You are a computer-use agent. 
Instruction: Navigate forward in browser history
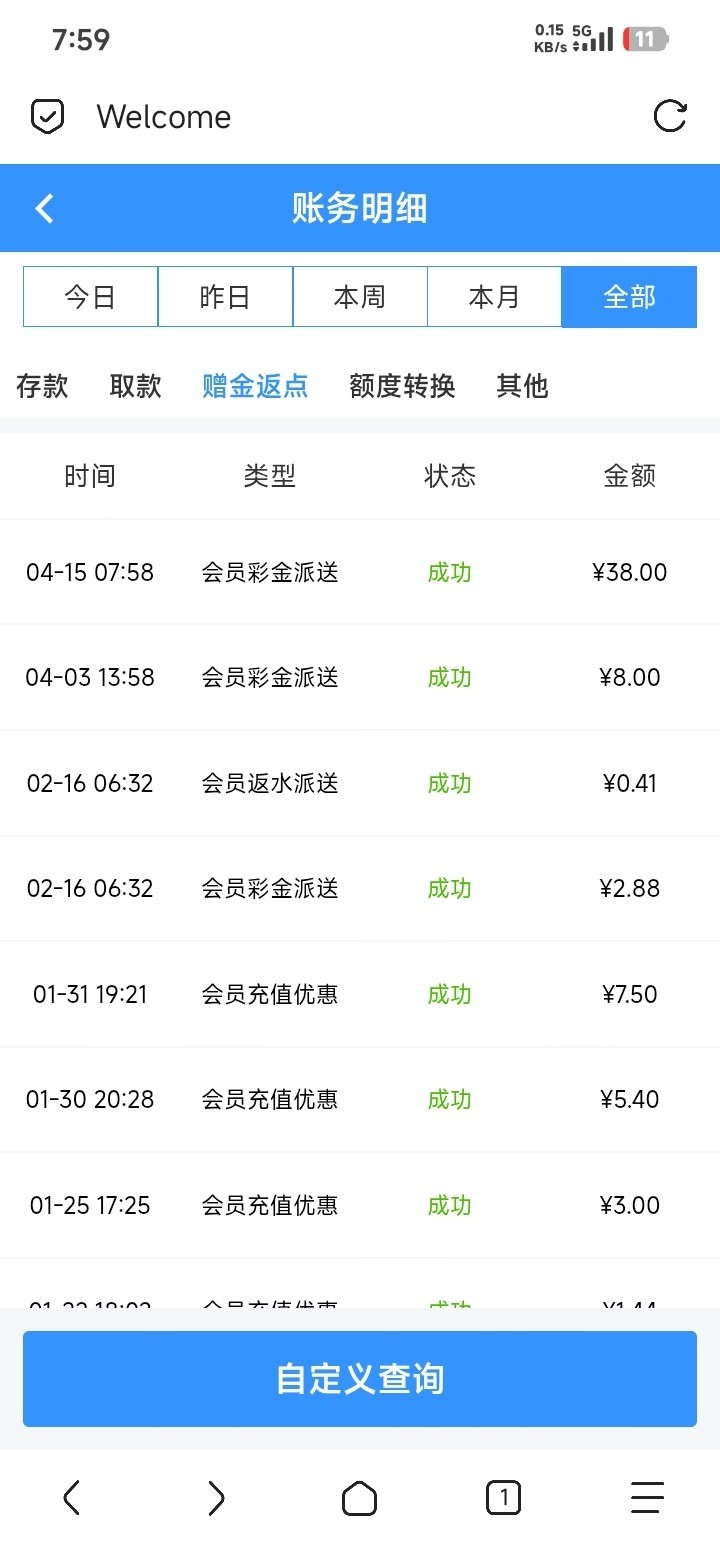[x=216, y=1498]
